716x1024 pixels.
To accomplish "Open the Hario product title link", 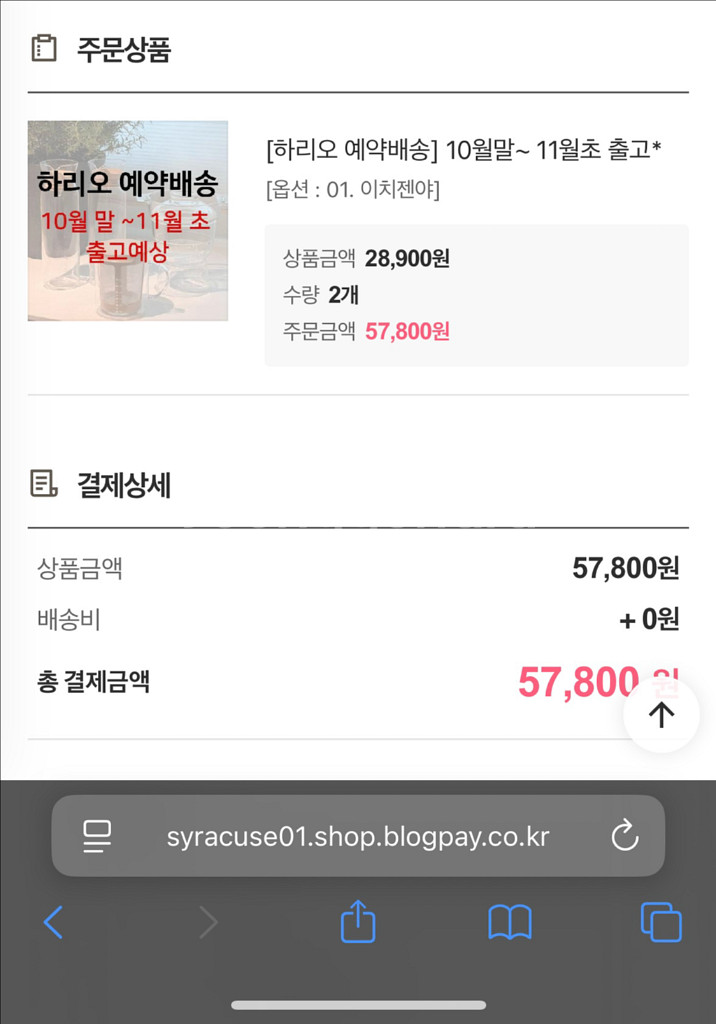I will (464, 151).
